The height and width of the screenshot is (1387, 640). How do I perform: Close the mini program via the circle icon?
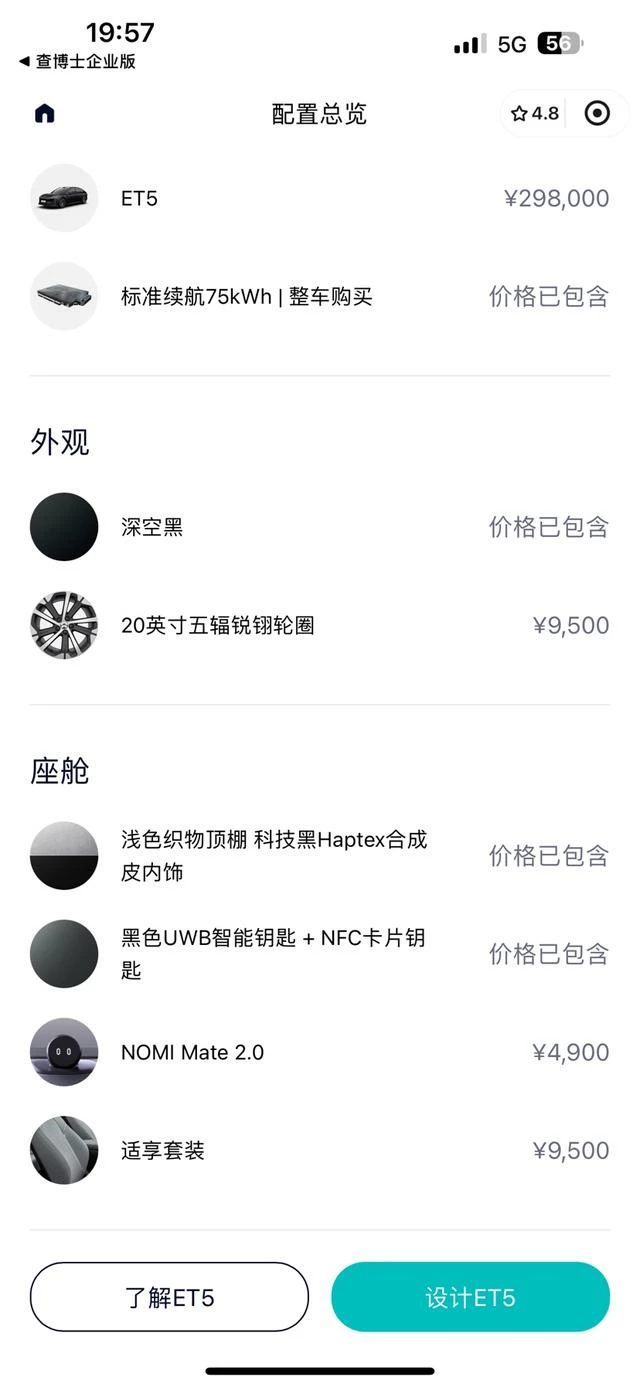click(x=597, y=113)
